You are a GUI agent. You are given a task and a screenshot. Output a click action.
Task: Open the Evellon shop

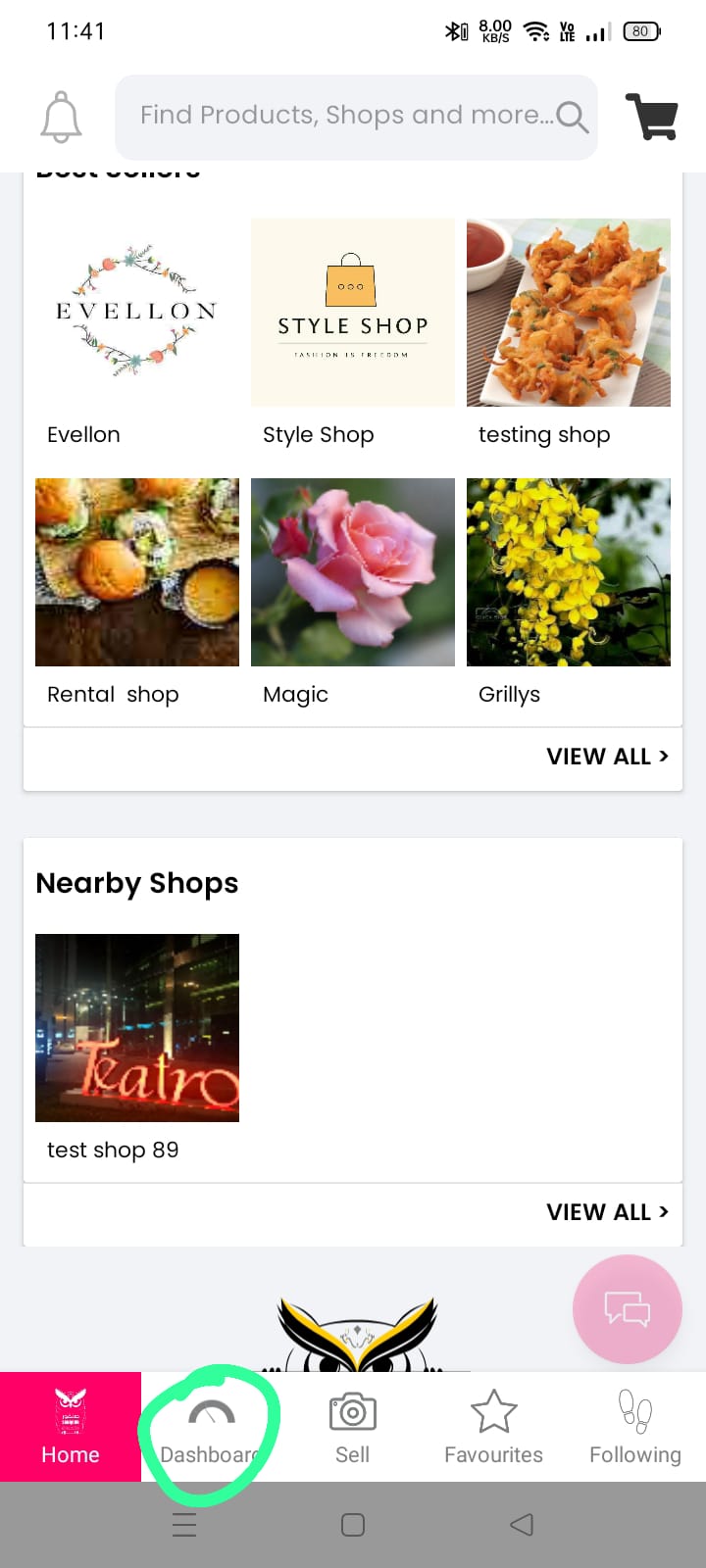pos(137,313)
